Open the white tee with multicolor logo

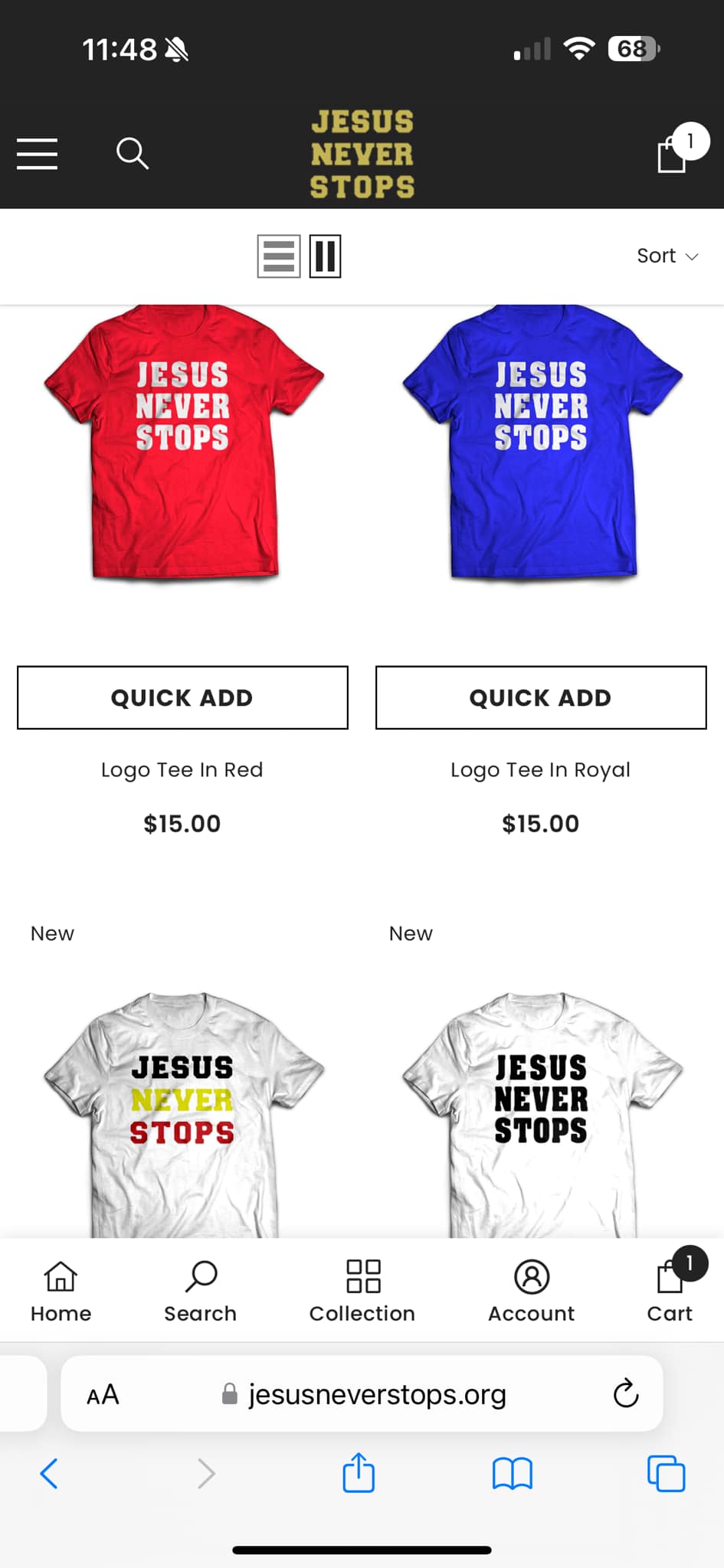click(x=182, y=1110)
